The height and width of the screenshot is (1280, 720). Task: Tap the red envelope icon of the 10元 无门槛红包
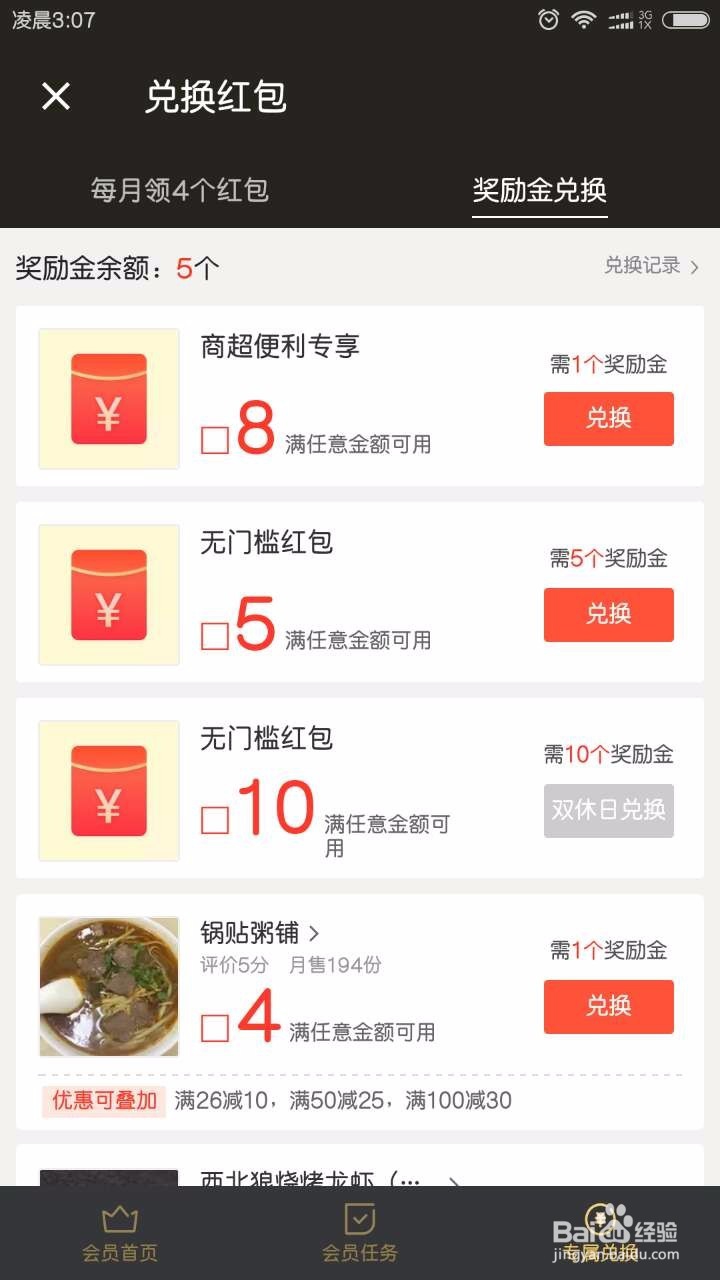tap(108, 790)
